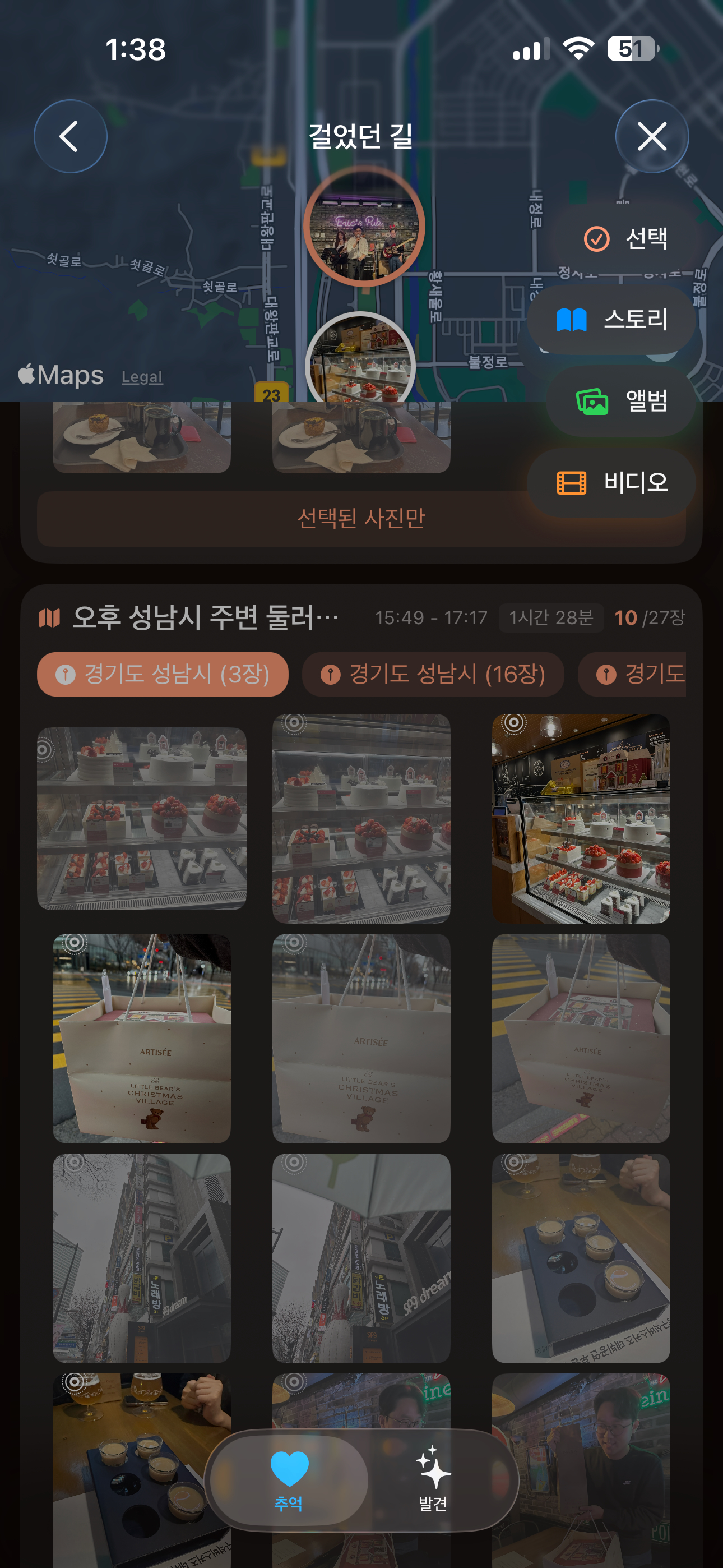The image size is (723, 1568).
Task: Open the Legal link on the map
Action: [141, 377]
